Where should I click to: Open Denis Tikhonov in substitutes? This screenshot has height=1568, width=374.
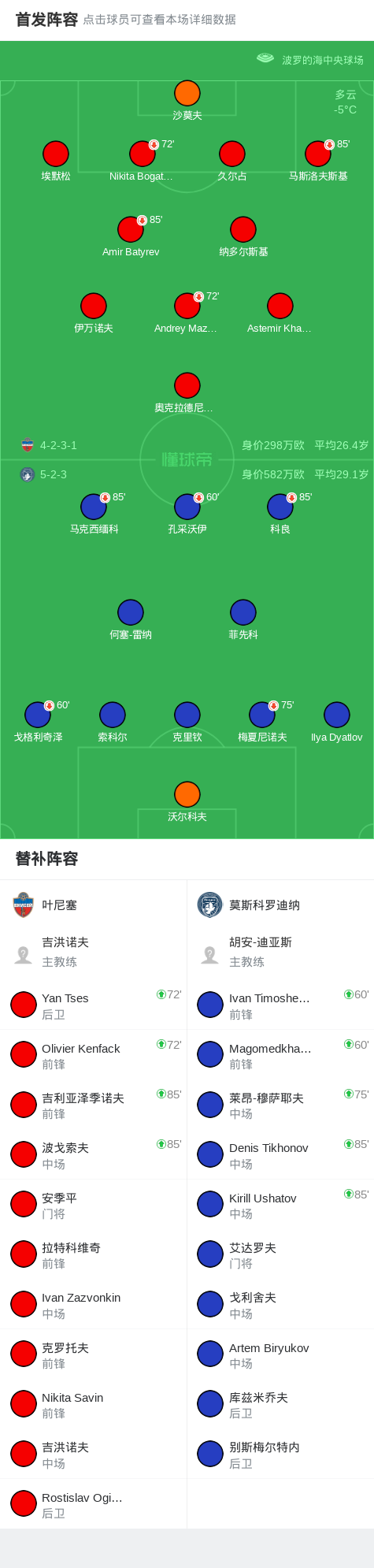280,1154
